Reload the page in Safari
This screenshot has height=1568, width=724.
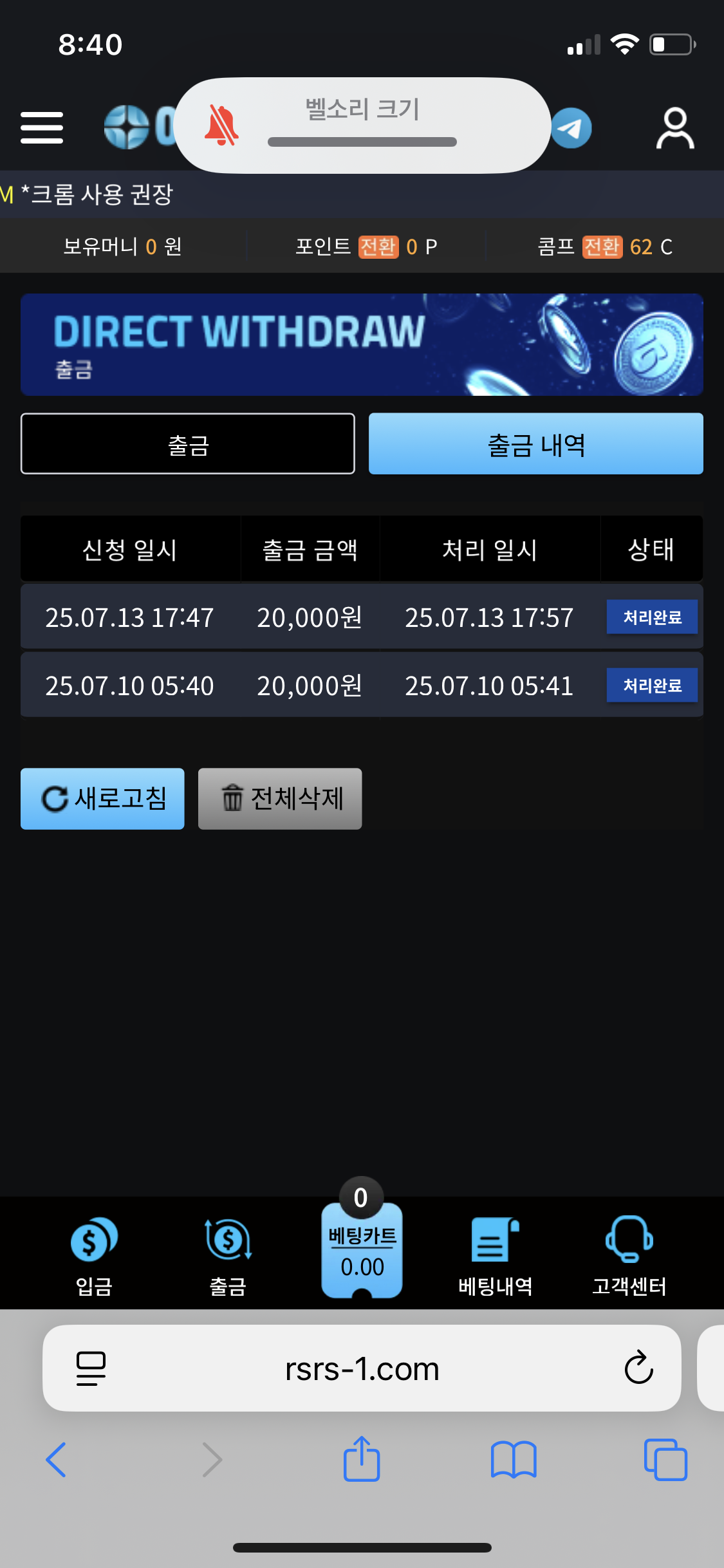point(639,1368)
